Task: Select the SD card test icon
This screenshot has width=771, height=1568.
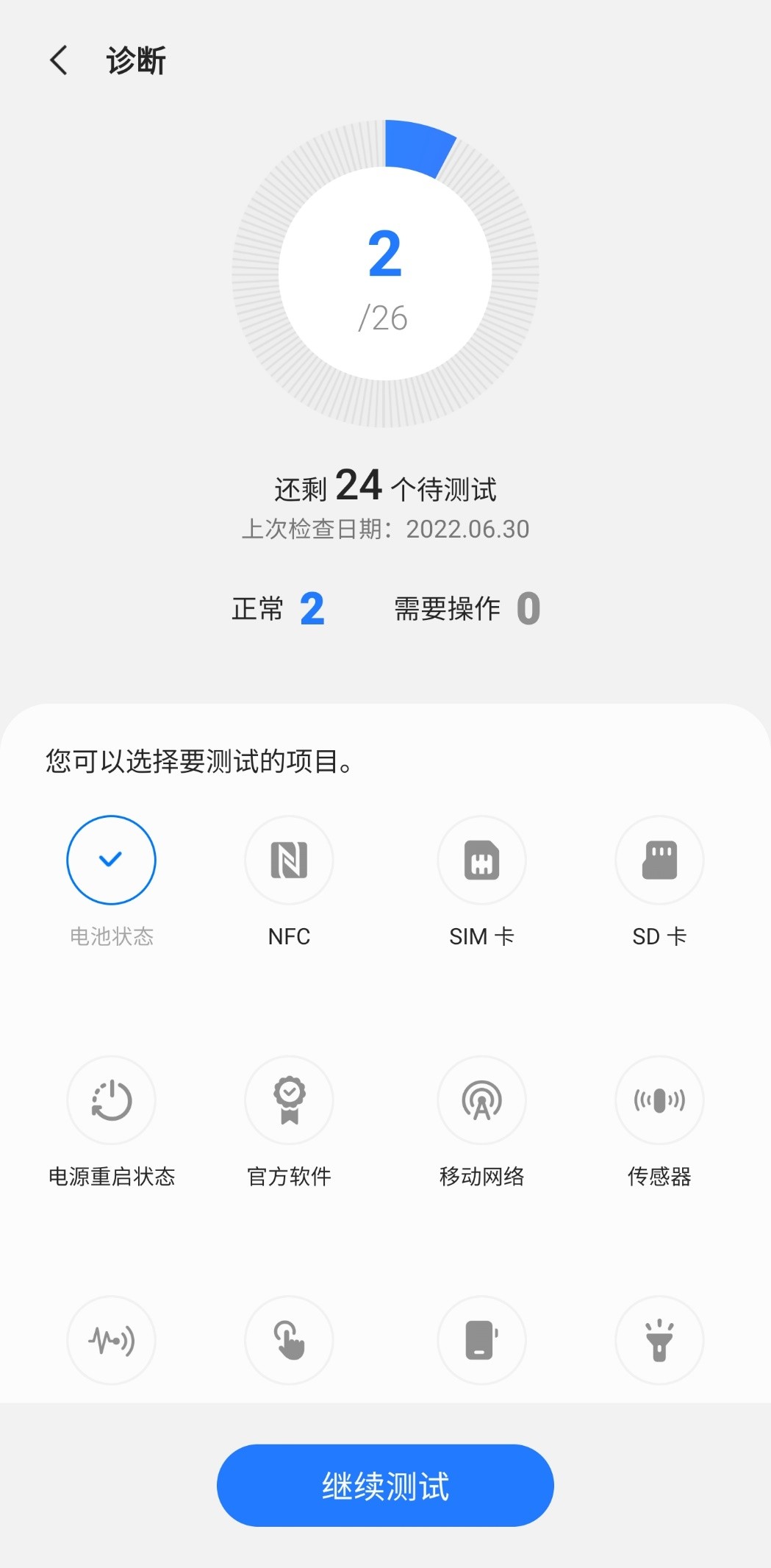Action: pyautogui.click(x=659, y=860)
